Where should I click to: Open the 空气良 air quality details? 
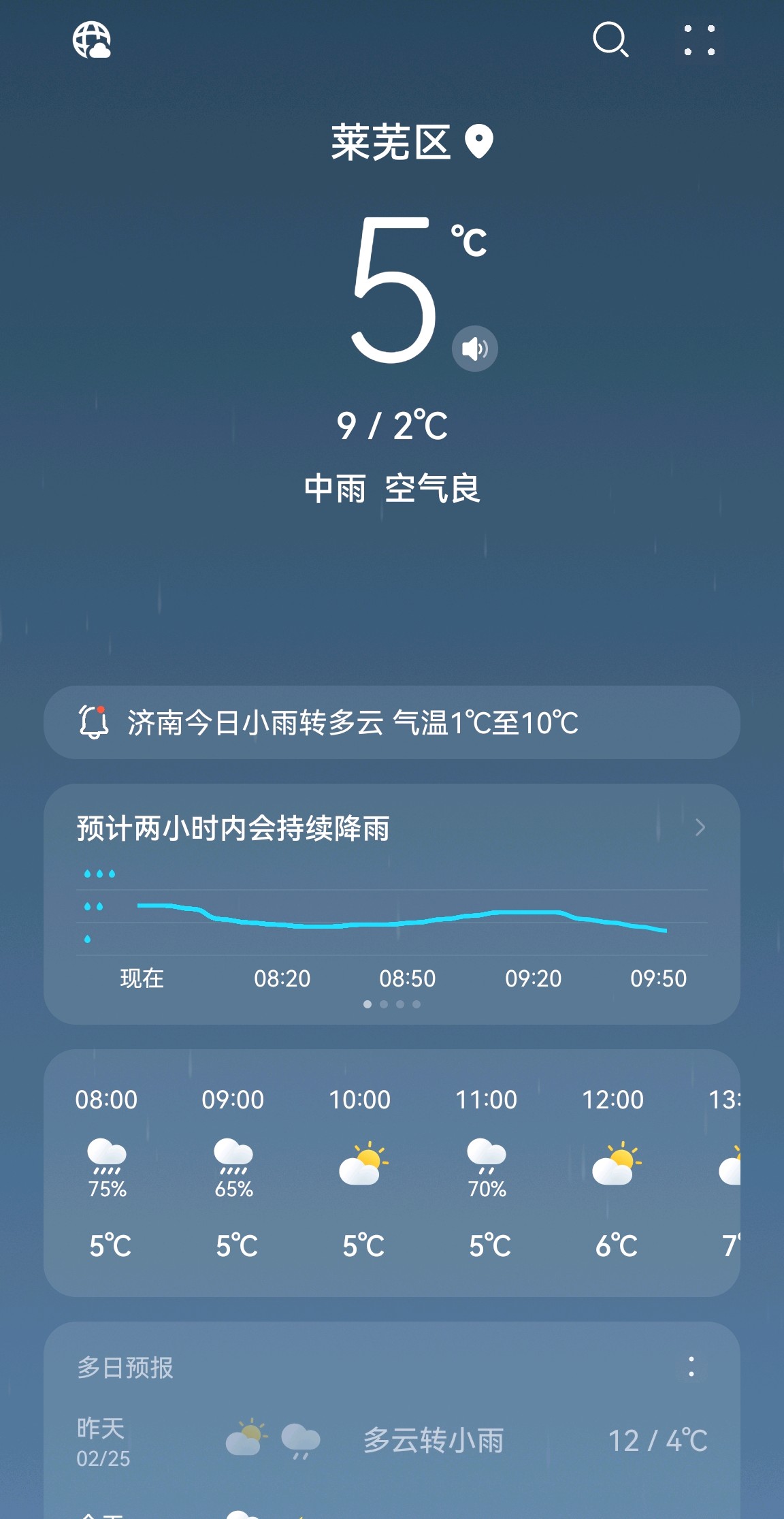(433, 489)
